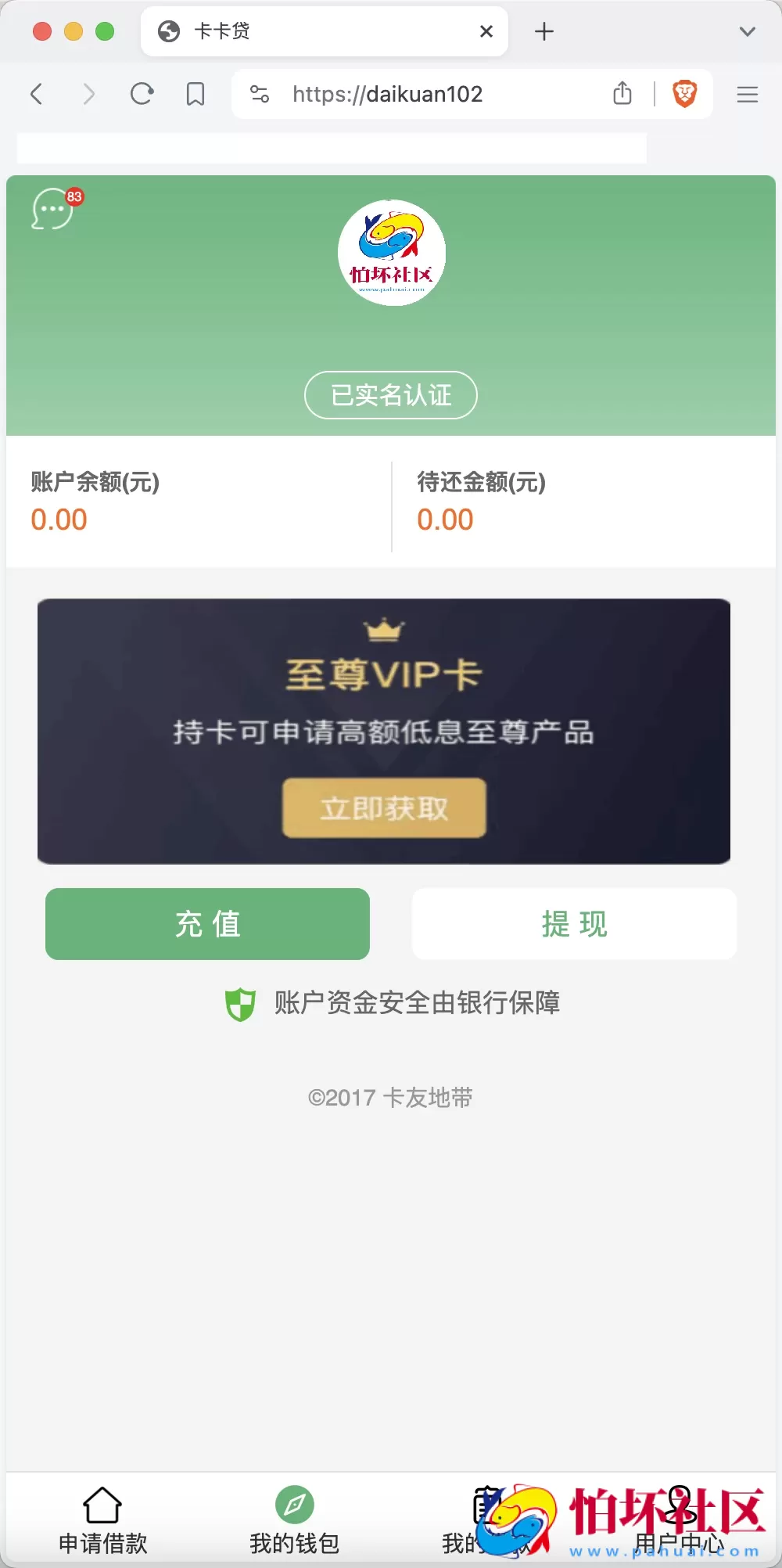The height and width of the screenshot is (1568, 782).
Task: Reload the 卡卡贷 page
Action: 141,93
